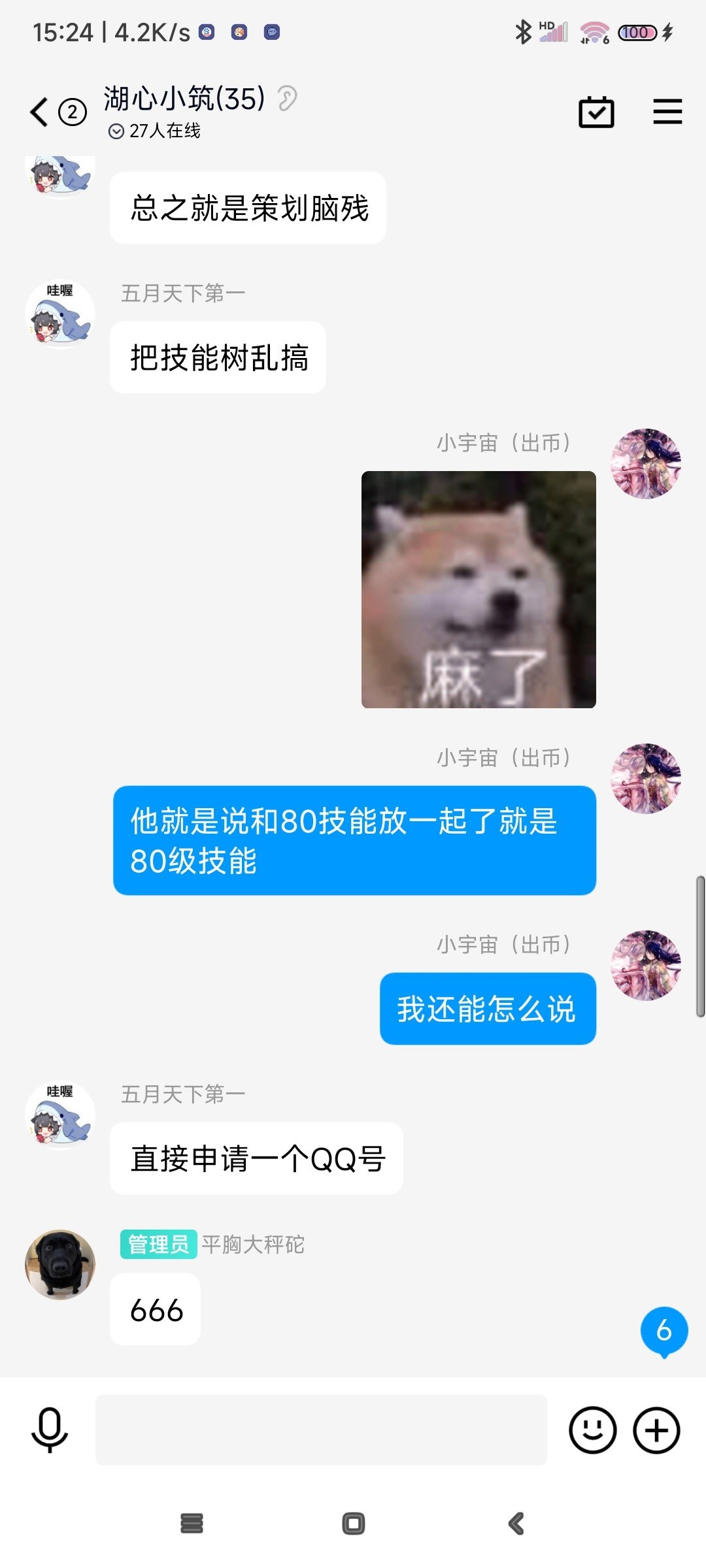Open the 湖心小筑 group title
706x1568 pixels.
pos(184,99)
